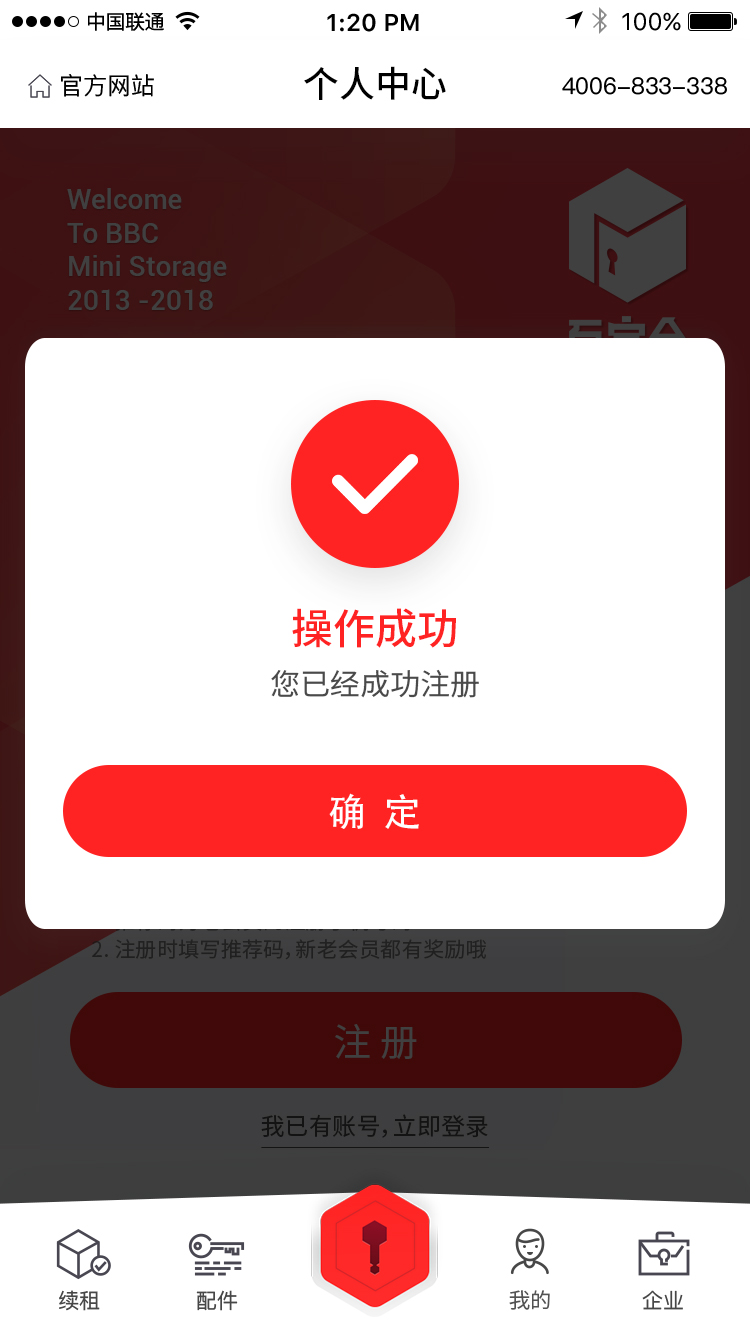Open the 官方网站 home link
This screenshot has width=750, height=1334.
point(91,86)
